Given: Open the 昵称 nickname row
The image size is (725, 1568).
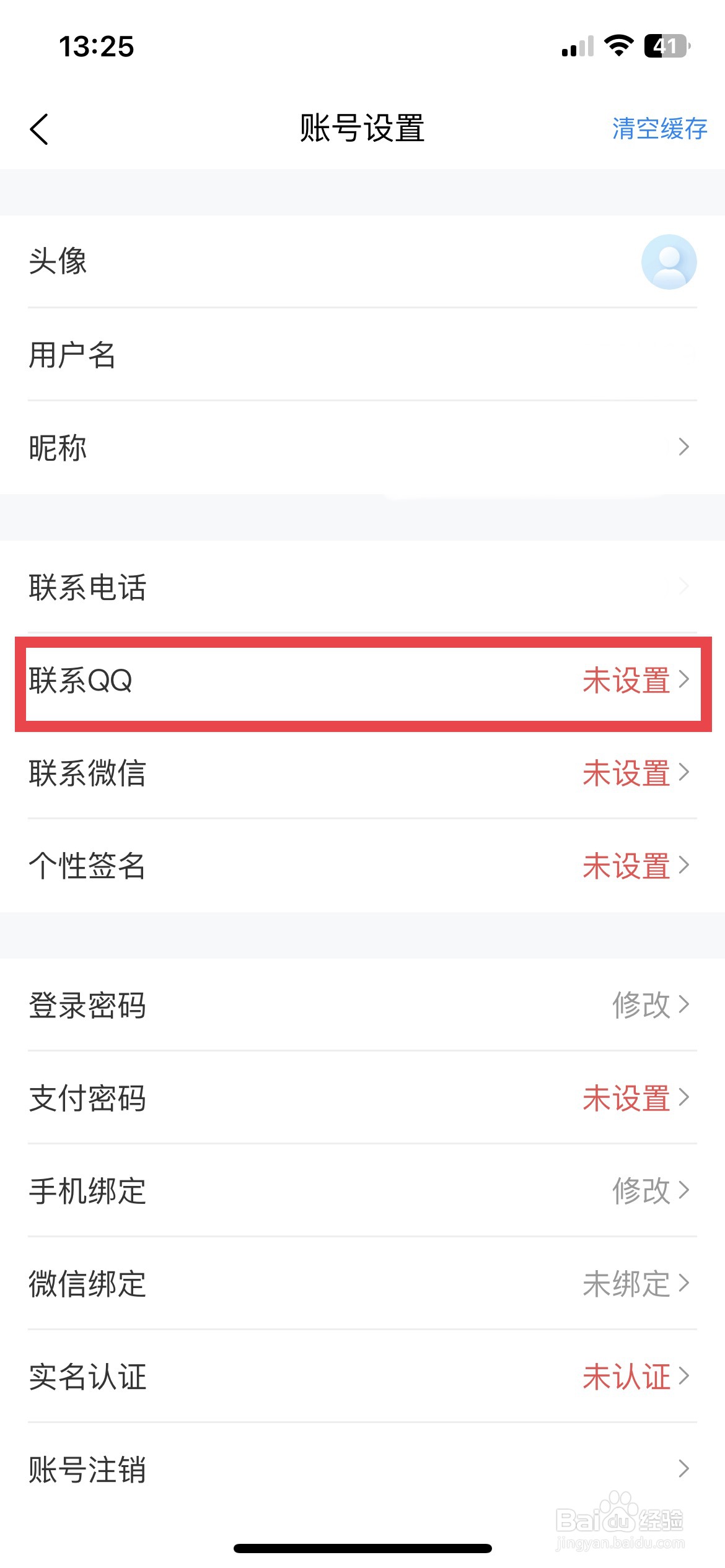Looking at the screenshot, I should tap(362, 447).
